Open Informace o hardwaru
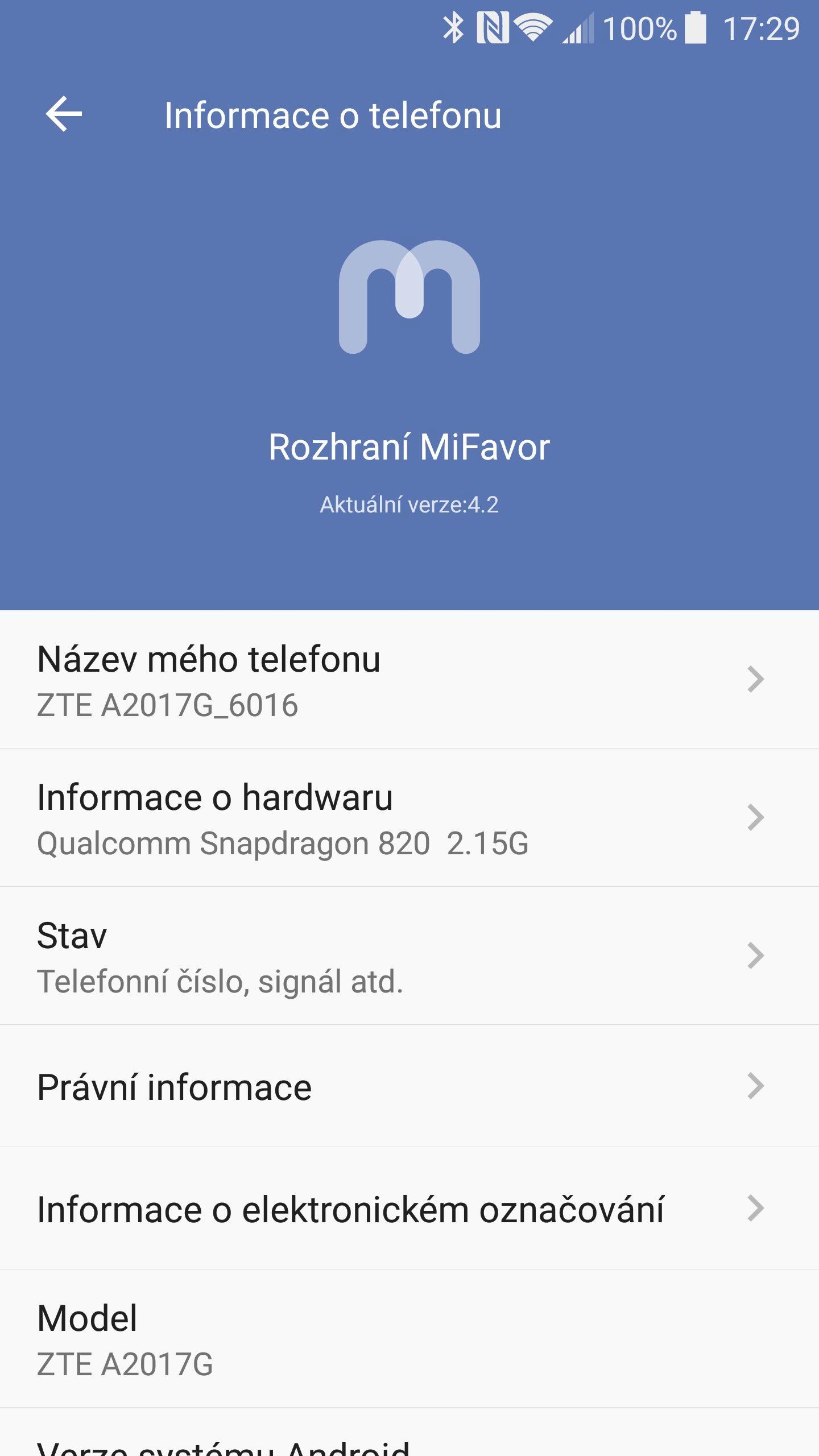 coord(409,817)
